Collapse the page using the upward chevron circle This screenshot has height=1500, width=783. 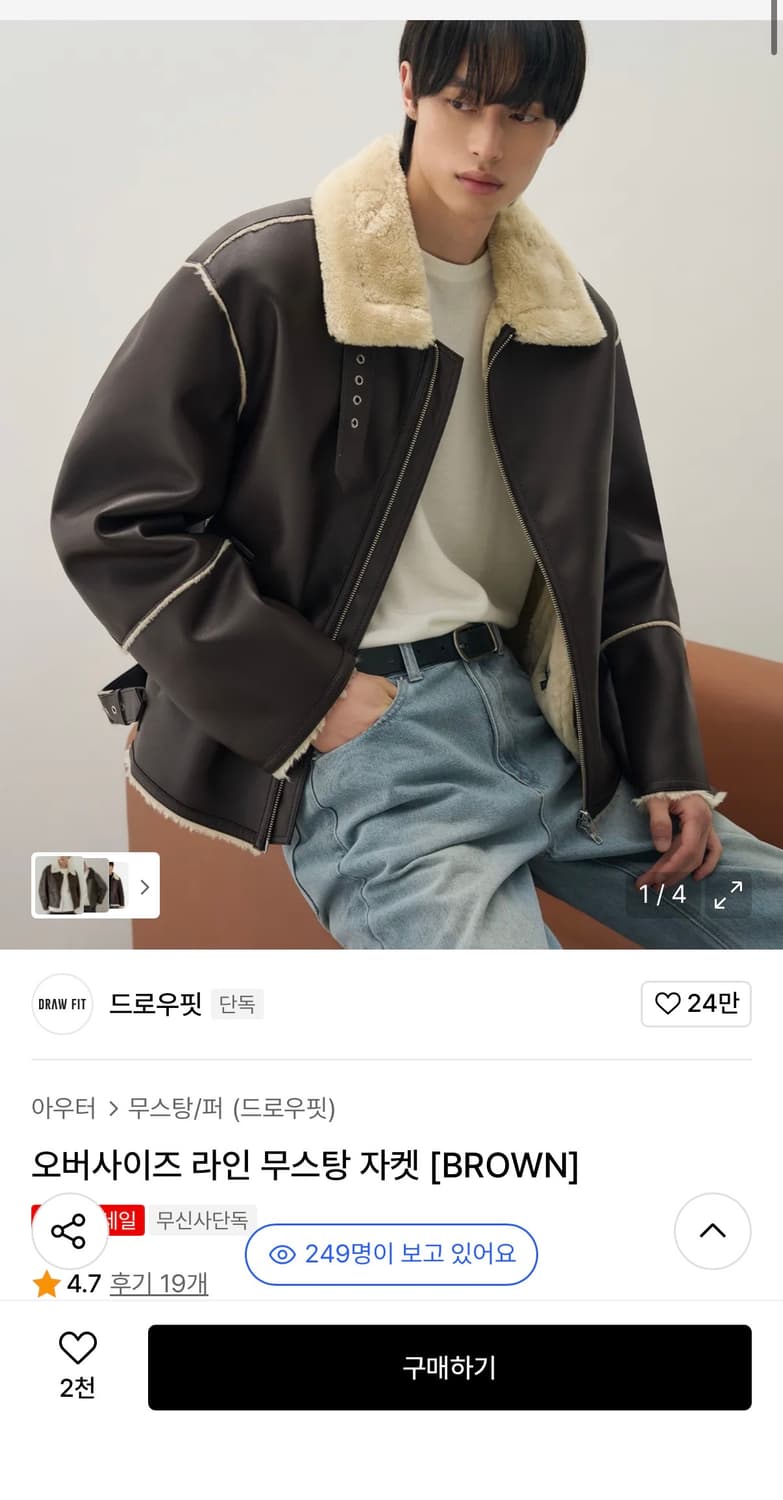(x=712, y=1232)
